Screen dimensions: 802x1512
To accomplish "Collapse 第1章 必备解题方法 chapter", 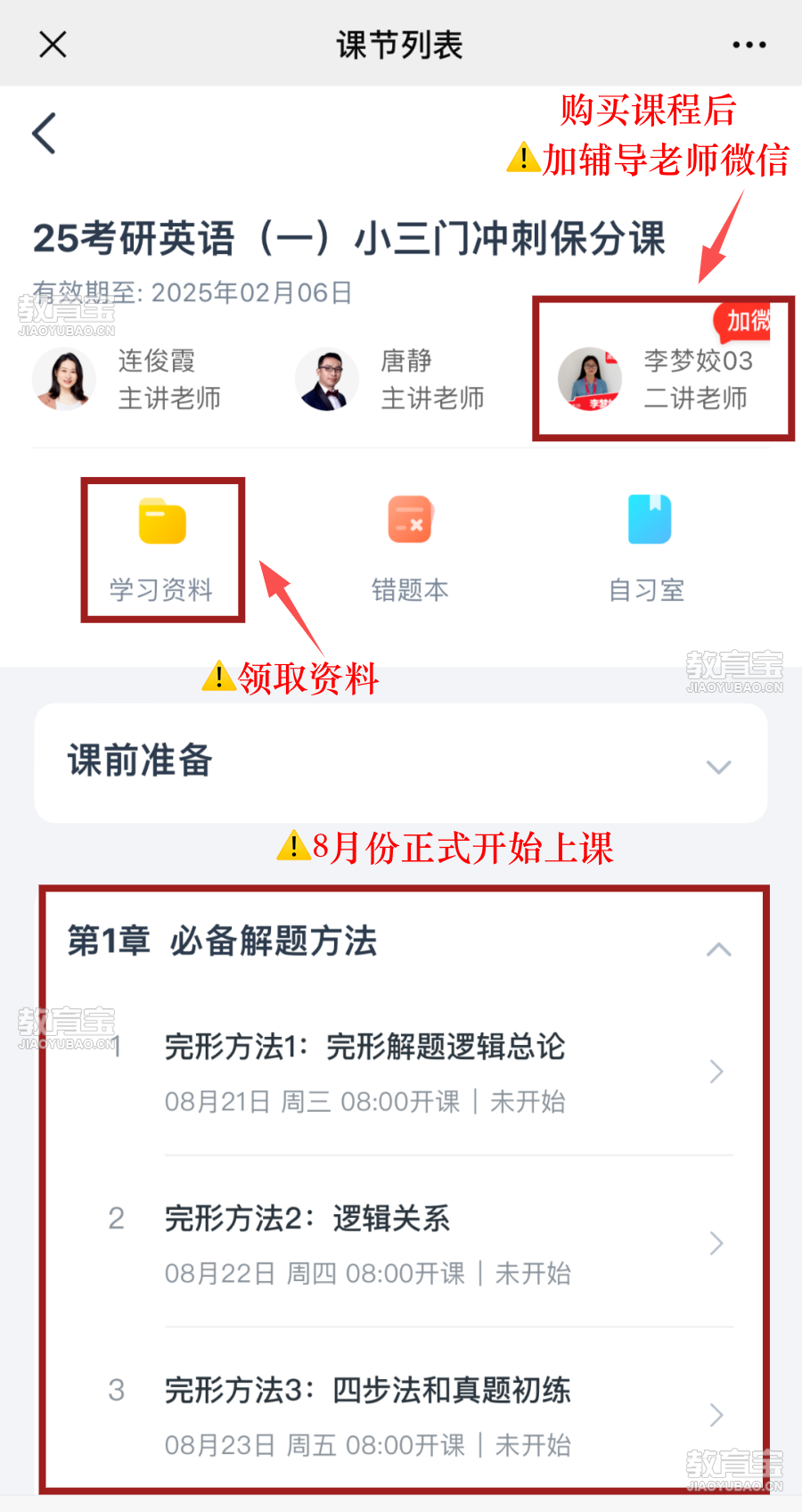I will click(x=718, y=949).
